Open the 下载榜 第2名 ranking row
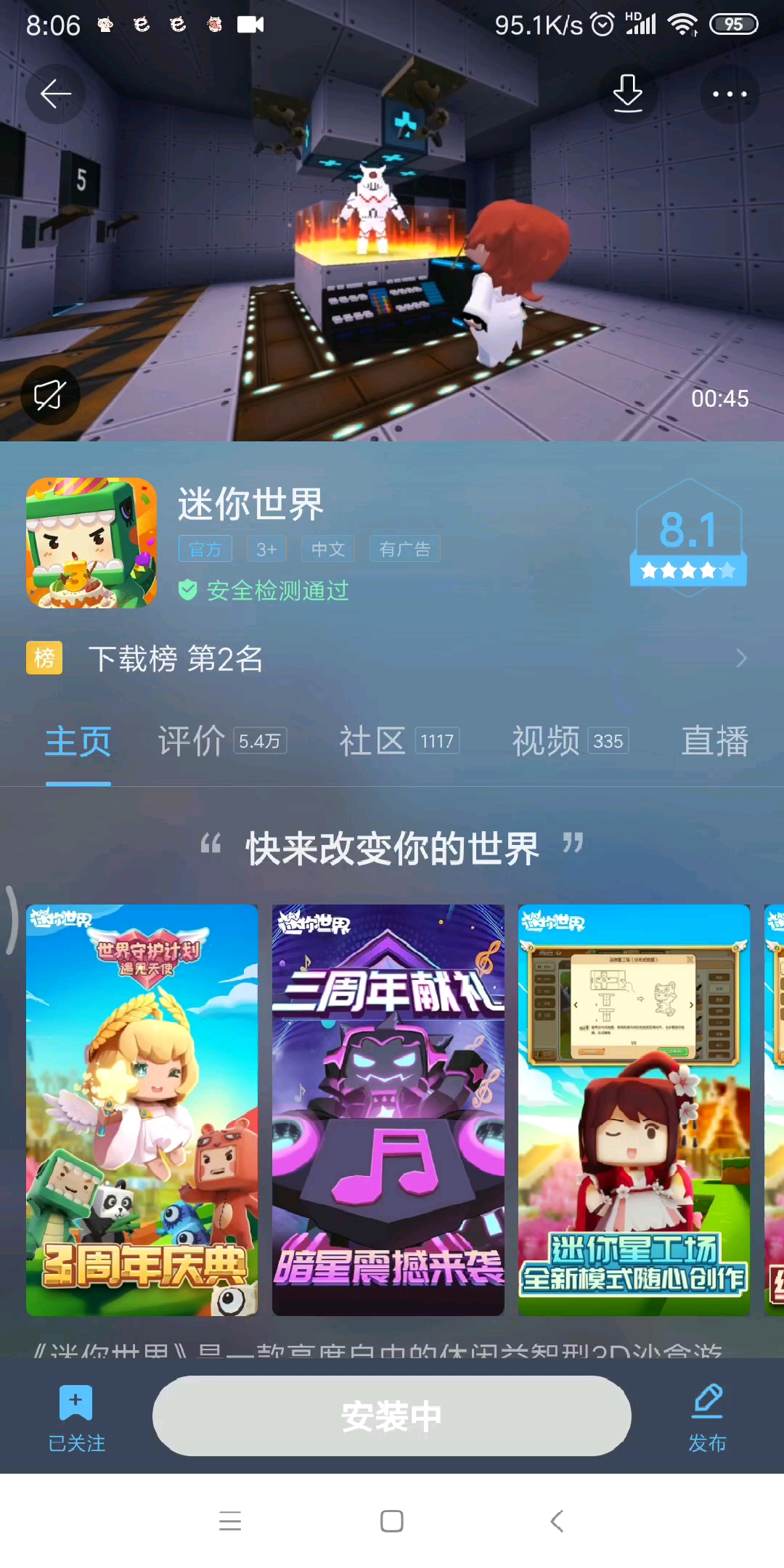The height and width of the screenshot is (1568, 784). pos(392,658)
